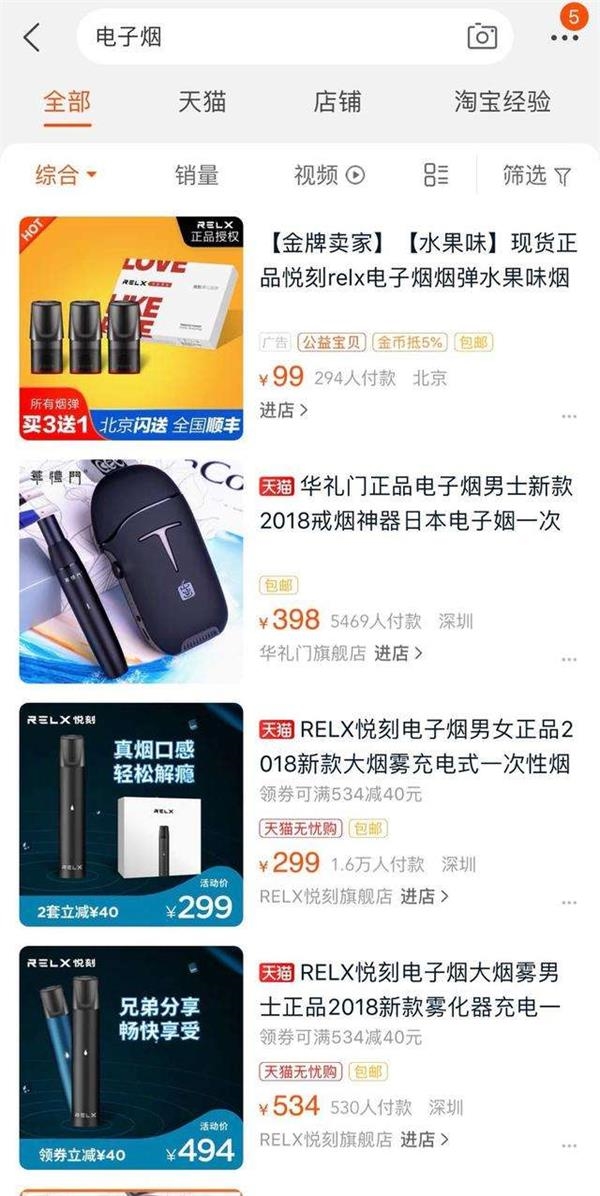Switch to the 店铺 tab
This screenshot has height=1196, width=600.
(337, 102)
